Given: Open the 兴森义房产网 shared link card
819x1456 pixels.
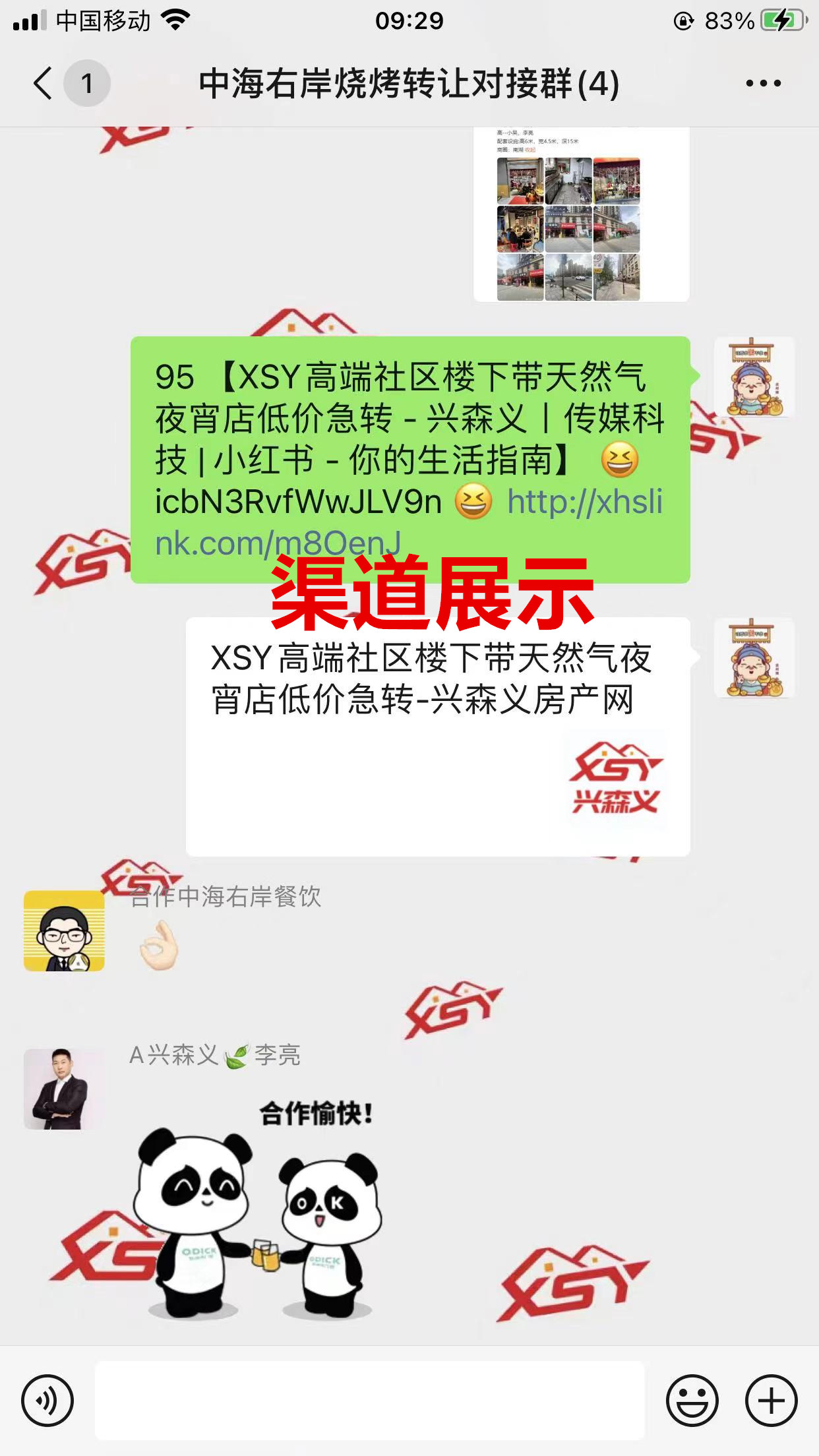Looking at the screenshot, I should 438,737.
